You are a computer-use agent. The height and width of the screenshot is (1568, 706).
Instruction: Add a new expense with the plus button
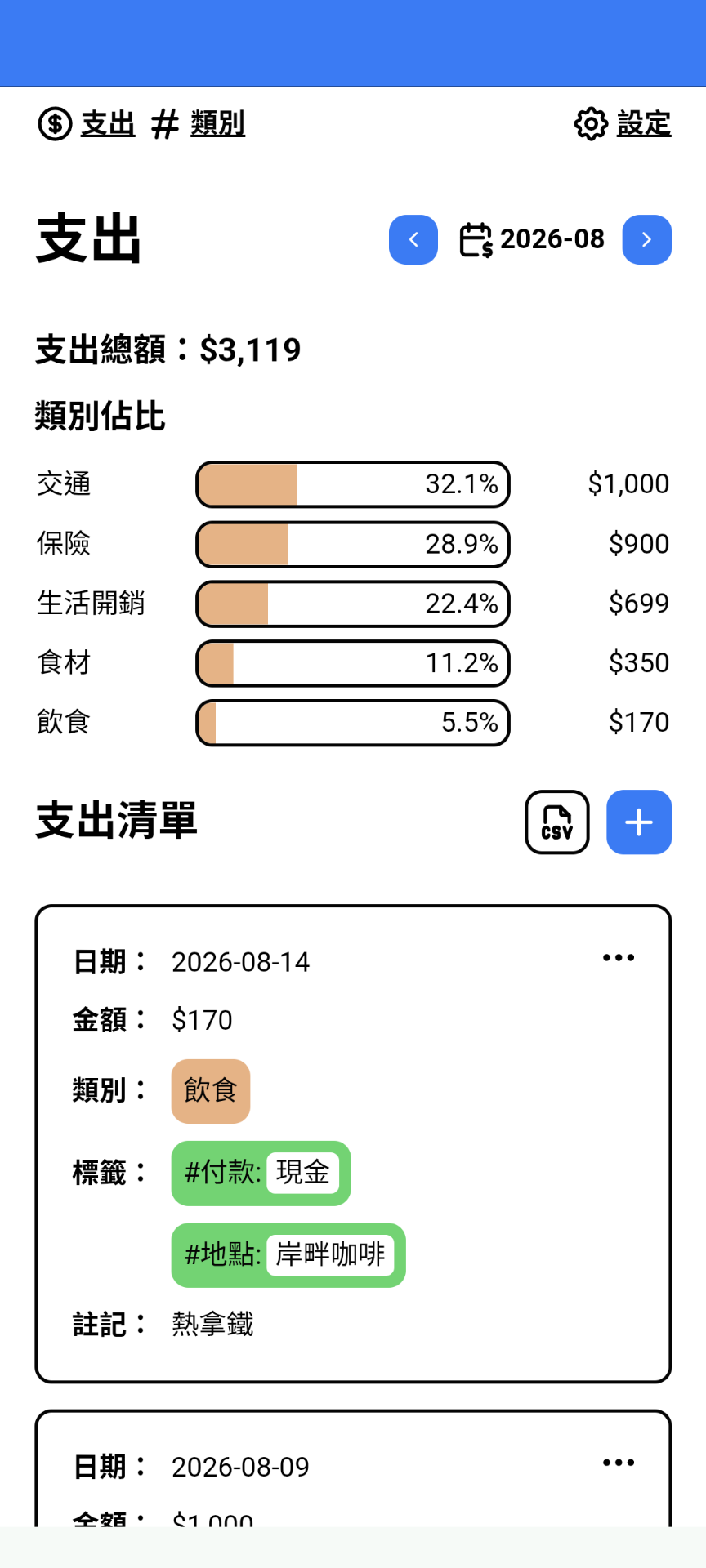click(639, 822)
